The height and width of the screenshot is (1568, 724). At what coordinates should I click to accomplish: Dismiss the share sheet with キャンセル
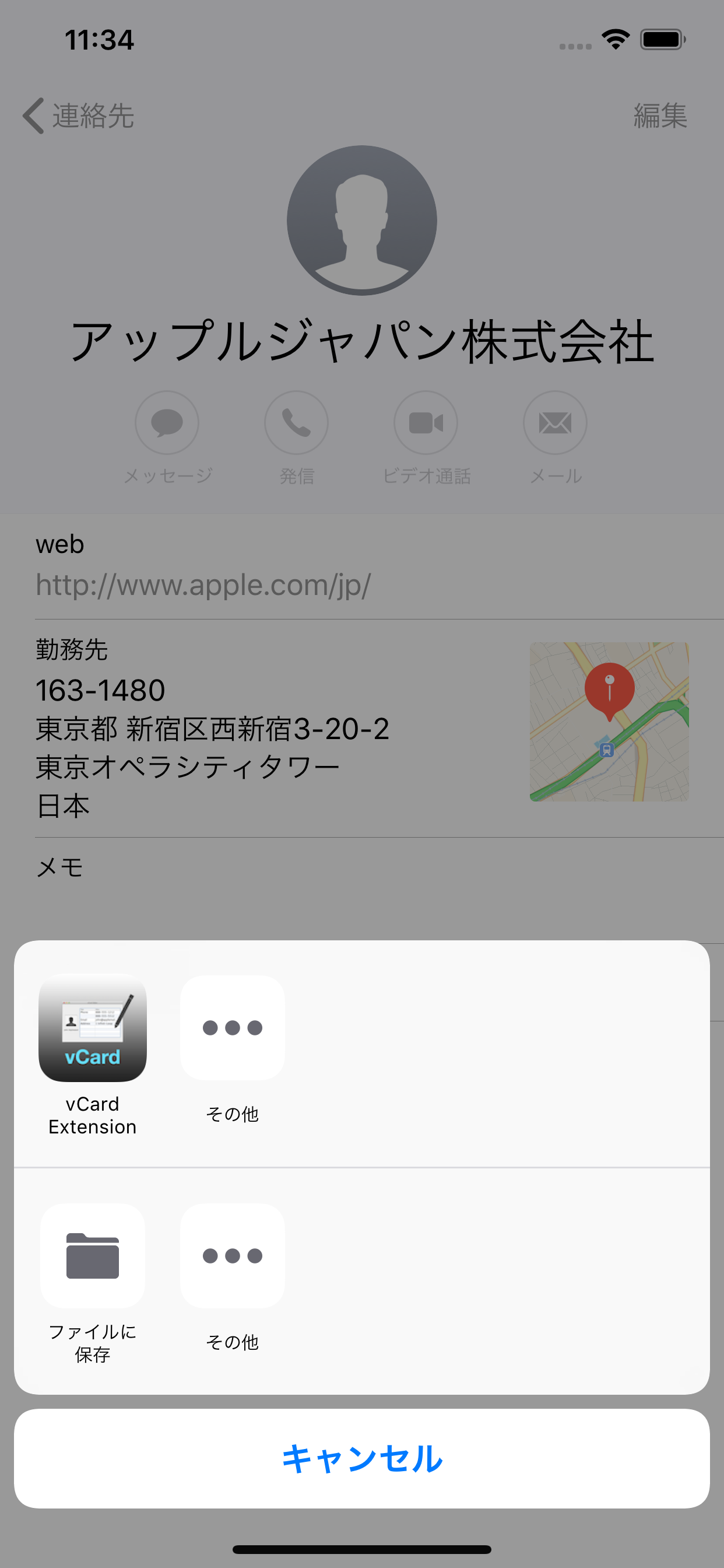point(362,1458)
